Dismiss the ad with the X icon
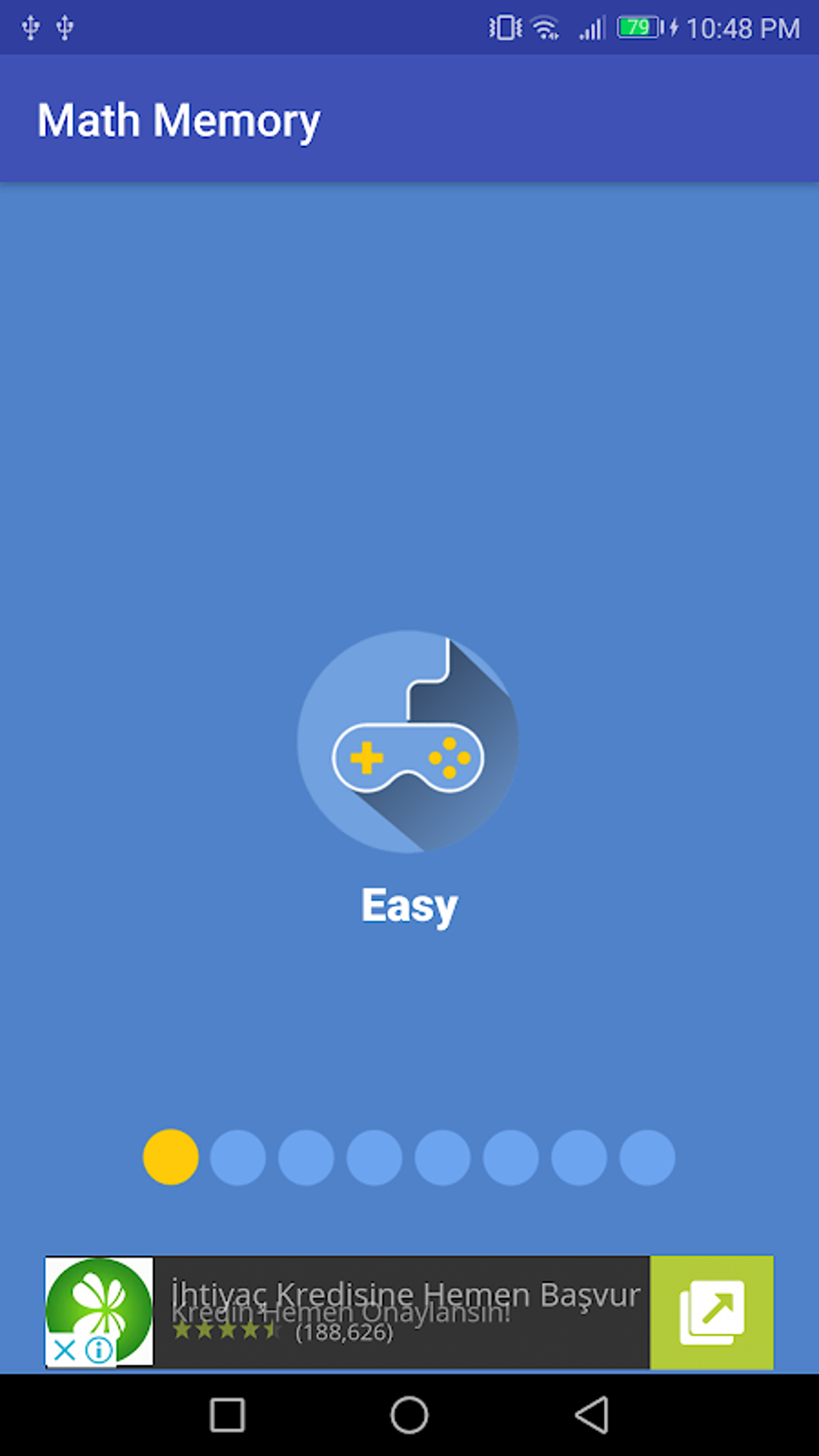The width and height of the screenshot is (819, 1456). [x=65, y=1350]
